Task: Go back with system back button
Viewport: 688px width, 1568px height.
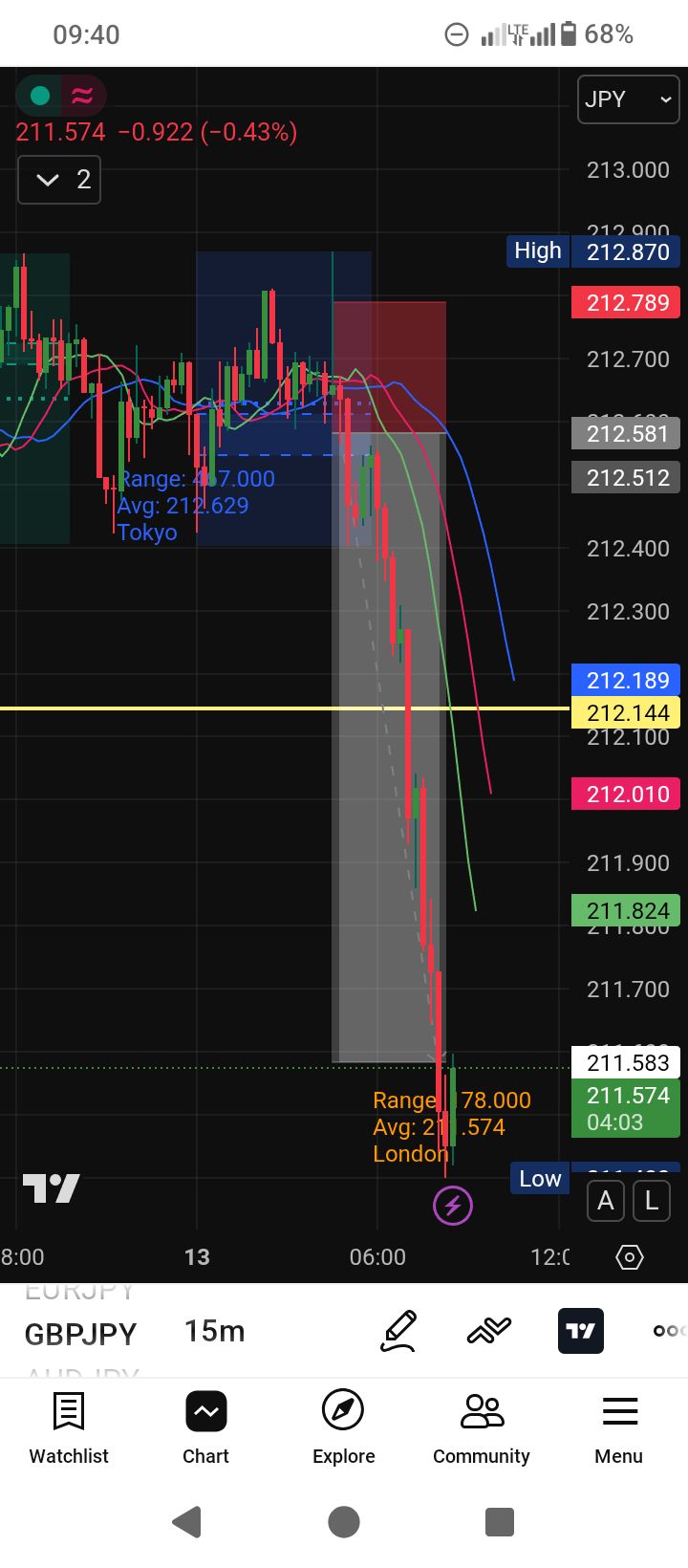Action: tap(187, 1521)
